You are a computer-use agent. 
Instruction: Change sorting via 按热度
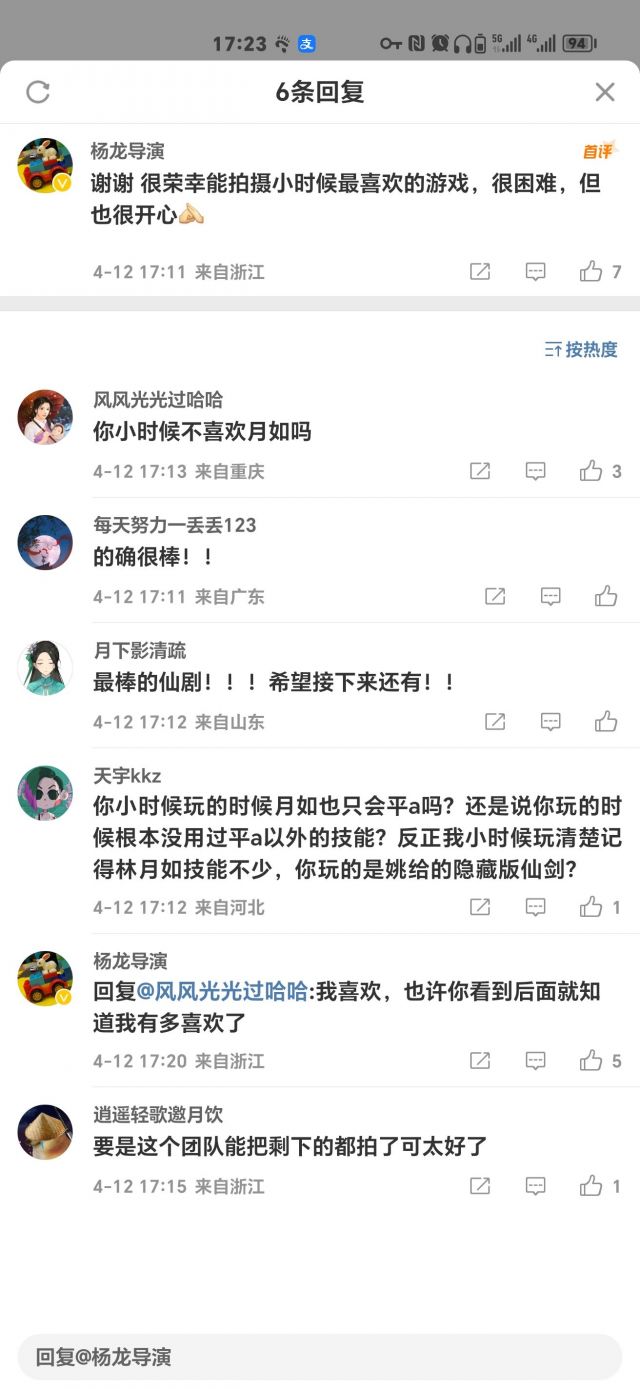point(581,349)
